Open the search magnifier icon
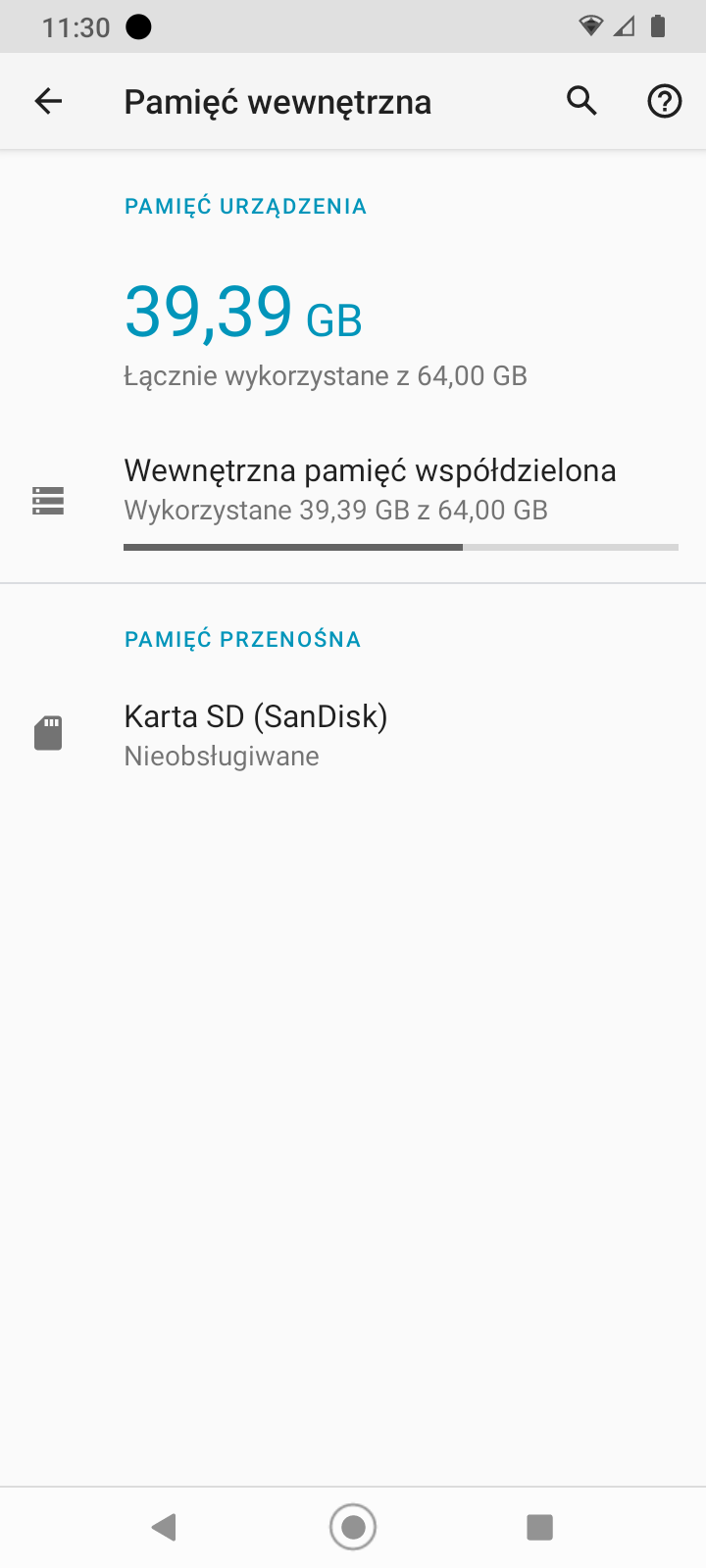This screenshot has width=706, height=1568. tap(581, 101)
